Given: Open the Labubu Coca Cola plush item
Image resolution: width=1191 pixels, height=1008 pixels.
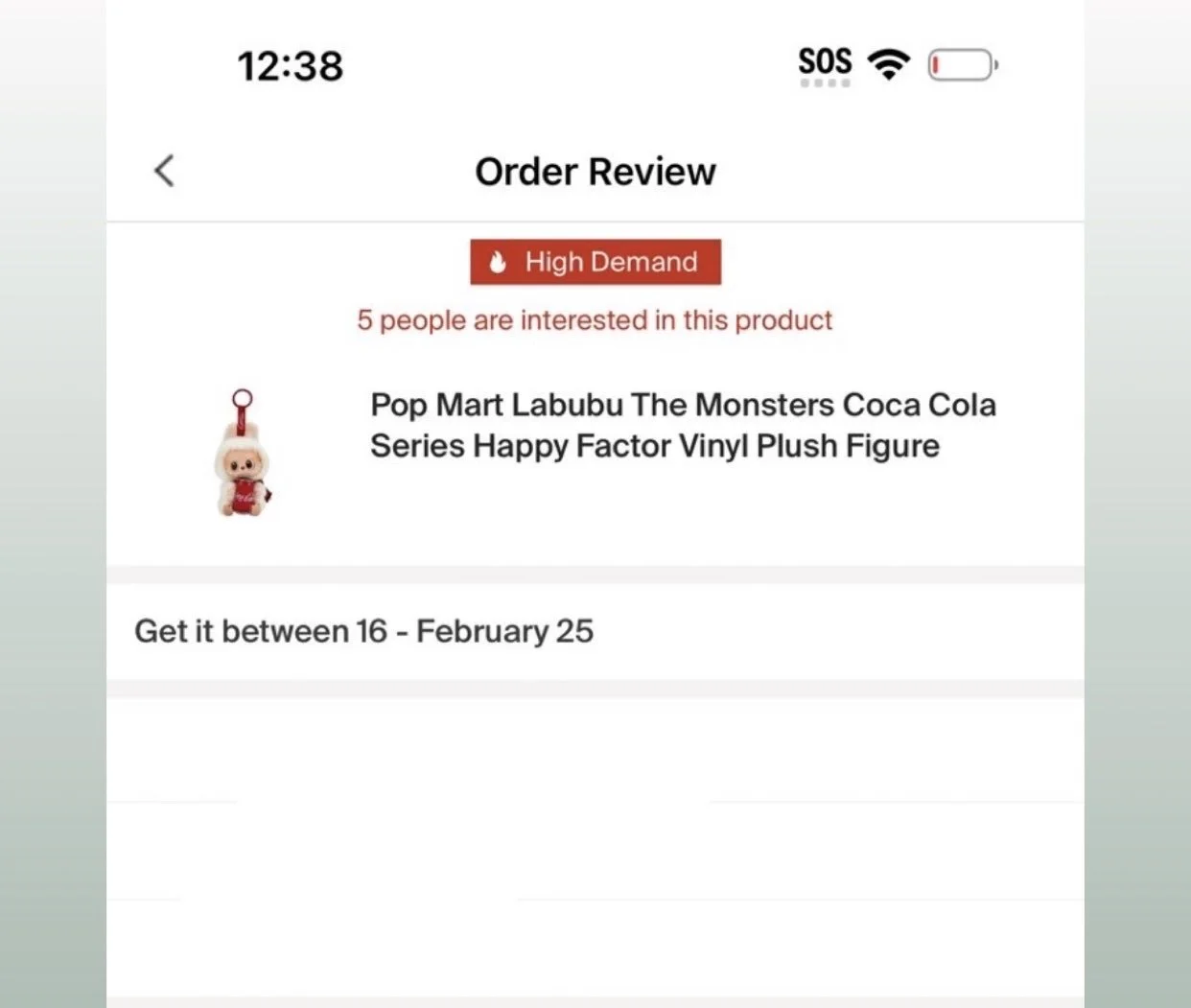Looking at the screenshot, I should [682, 426].
